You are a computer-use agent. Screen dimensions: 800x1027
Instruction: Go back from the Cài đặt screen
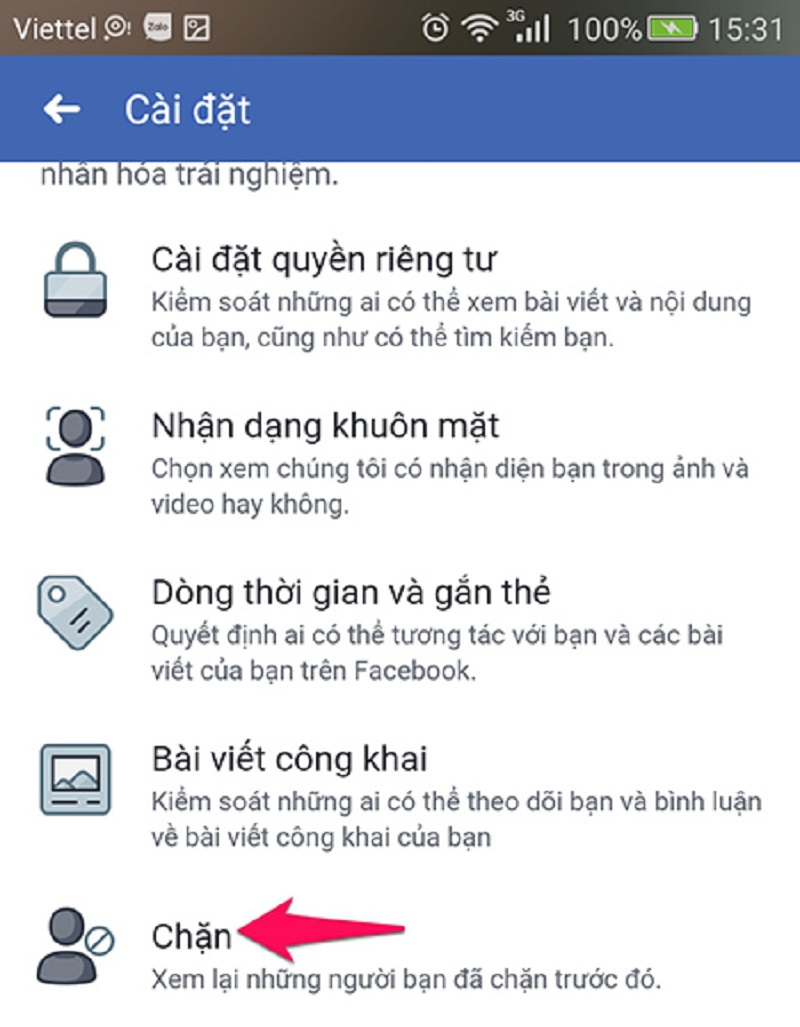[62, 109]
